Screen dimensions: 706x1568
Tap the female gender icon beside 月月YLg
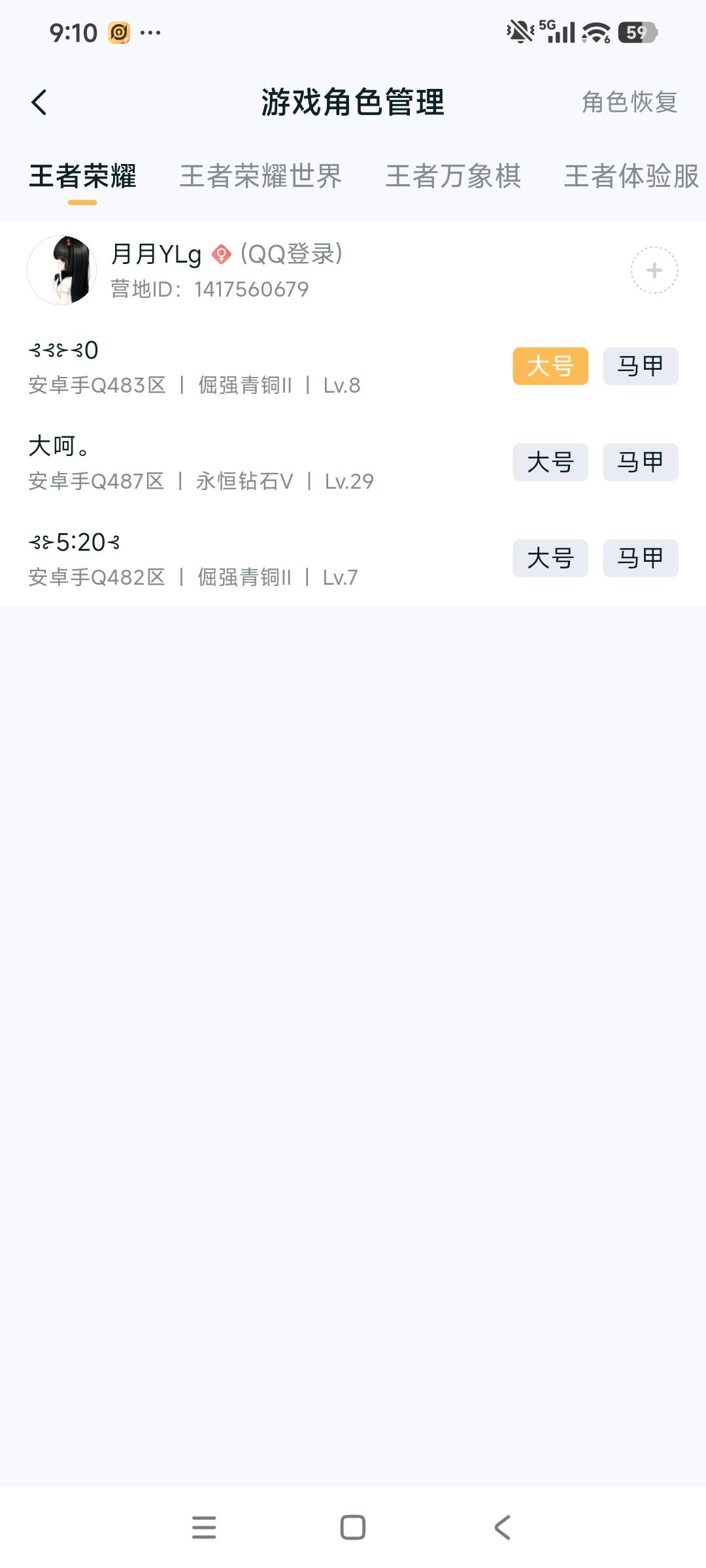pos(222,255)
